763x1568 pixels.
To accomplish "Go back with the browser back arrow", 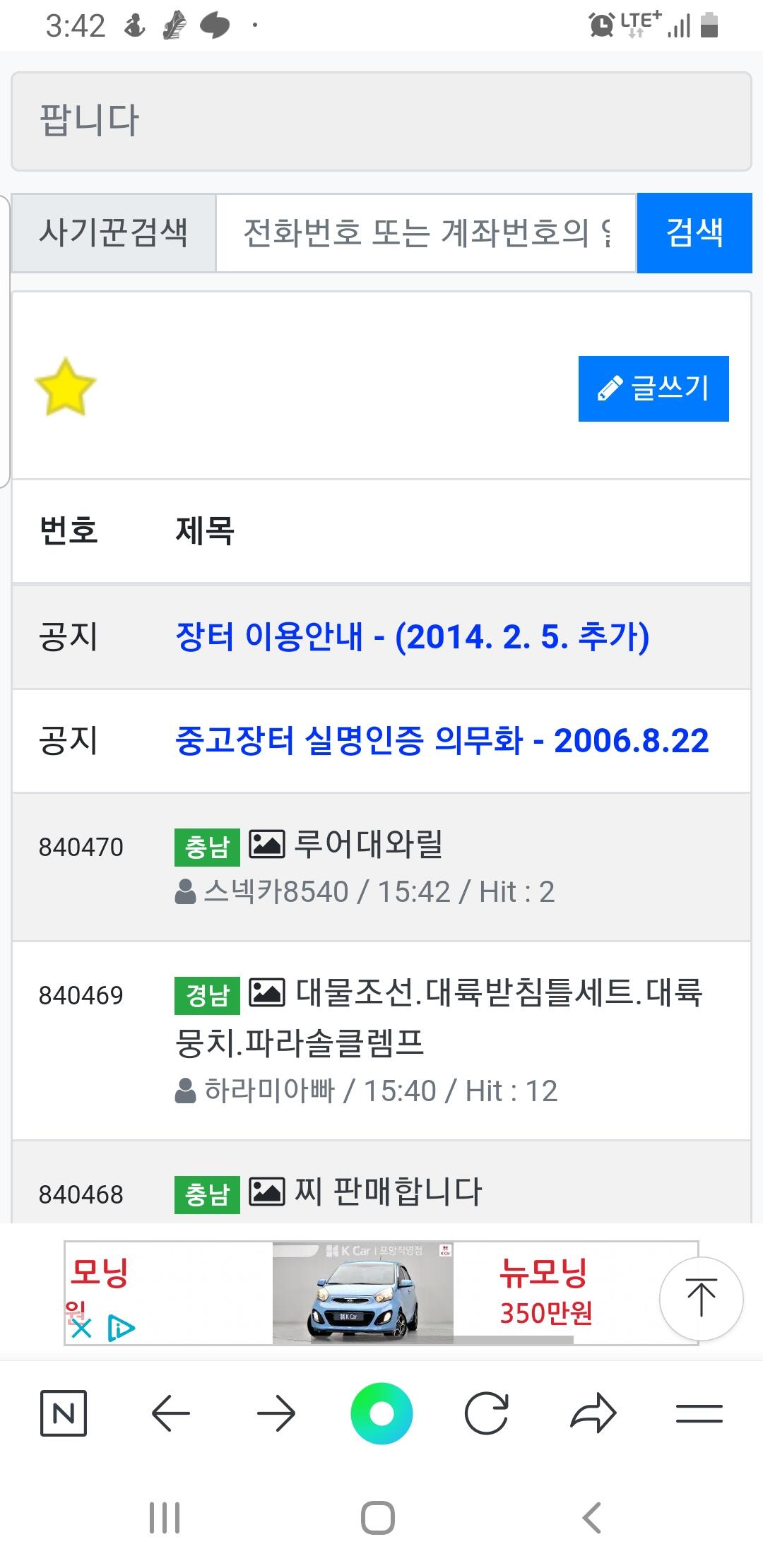I will [x=171, y=1413].
